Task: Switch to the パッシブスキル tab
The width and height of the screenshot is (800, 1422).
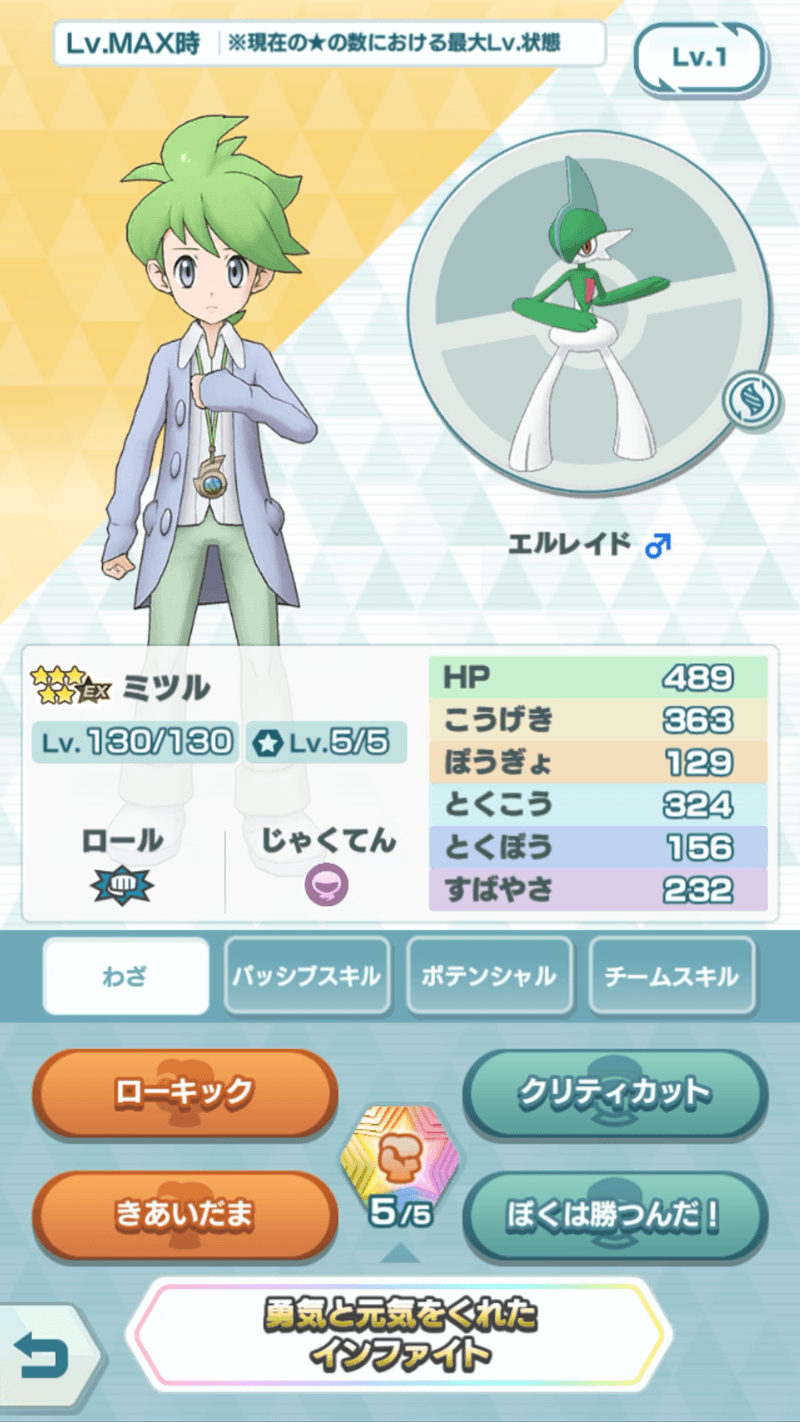Action: point(306,976)
